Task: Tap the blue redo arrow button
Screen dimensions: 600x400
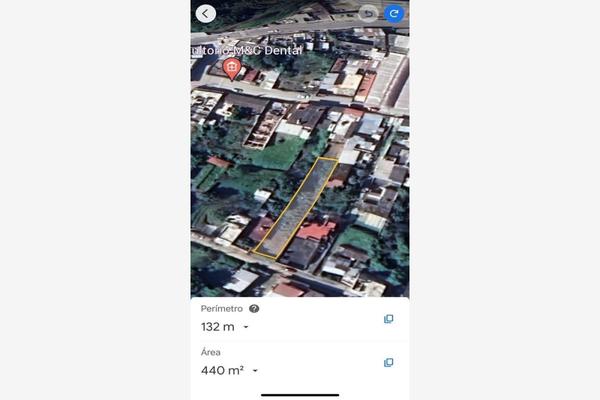Action: click(394, 13)
